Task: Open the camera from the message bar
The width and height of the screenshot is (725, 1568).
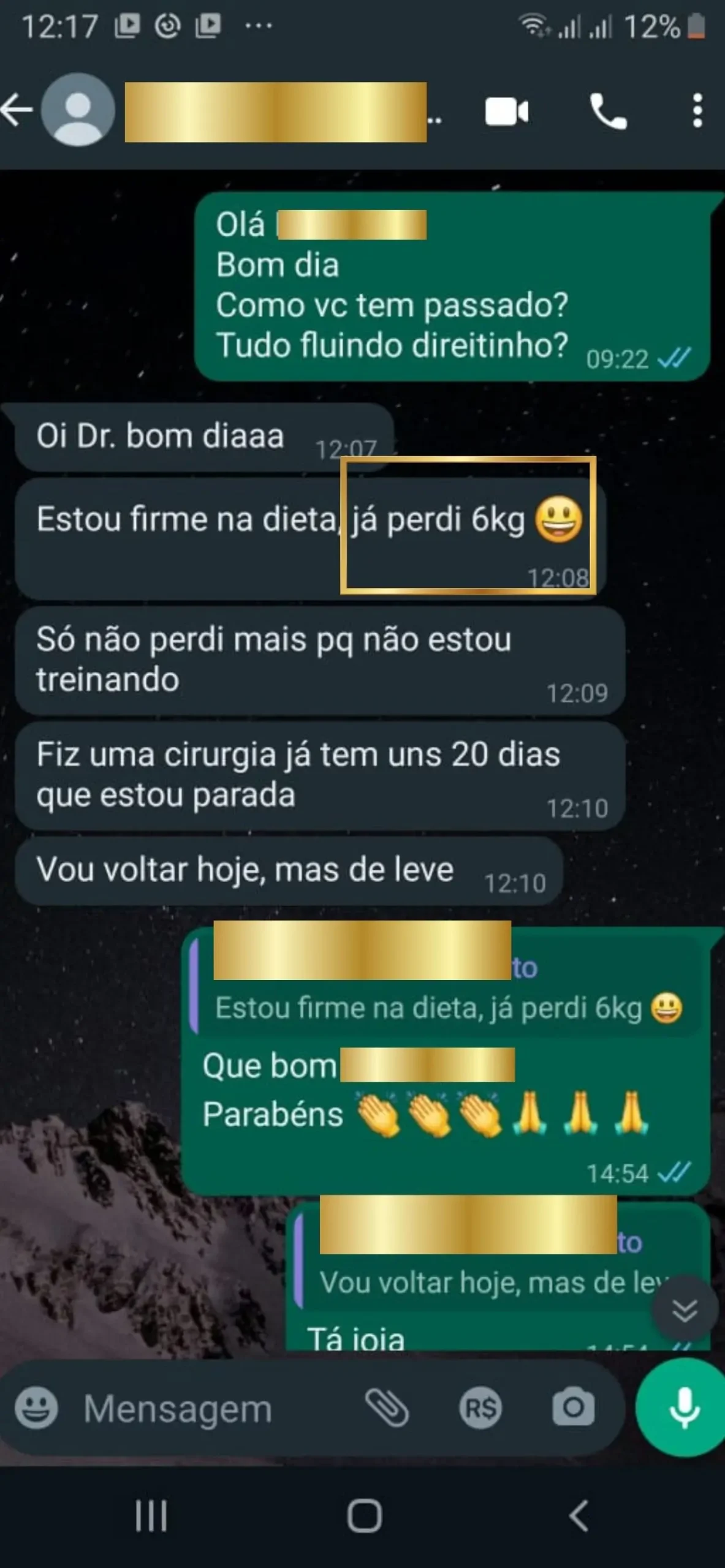Action: pyautogui.click(x=573, y=1408)
